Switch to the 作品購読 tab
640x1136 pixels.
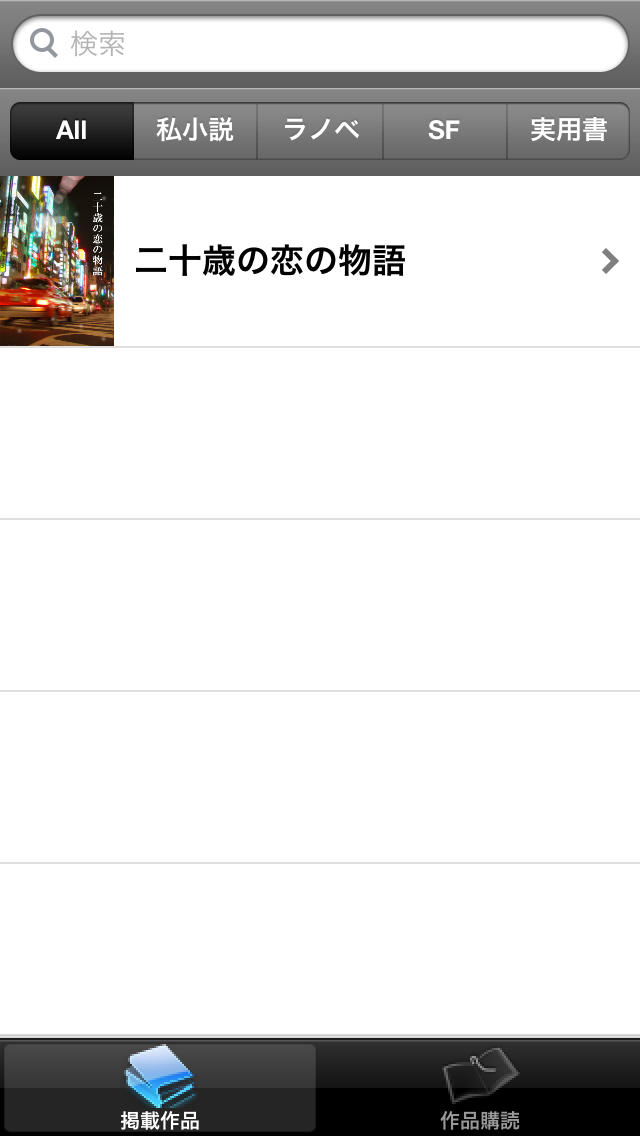click(480, 1088)
